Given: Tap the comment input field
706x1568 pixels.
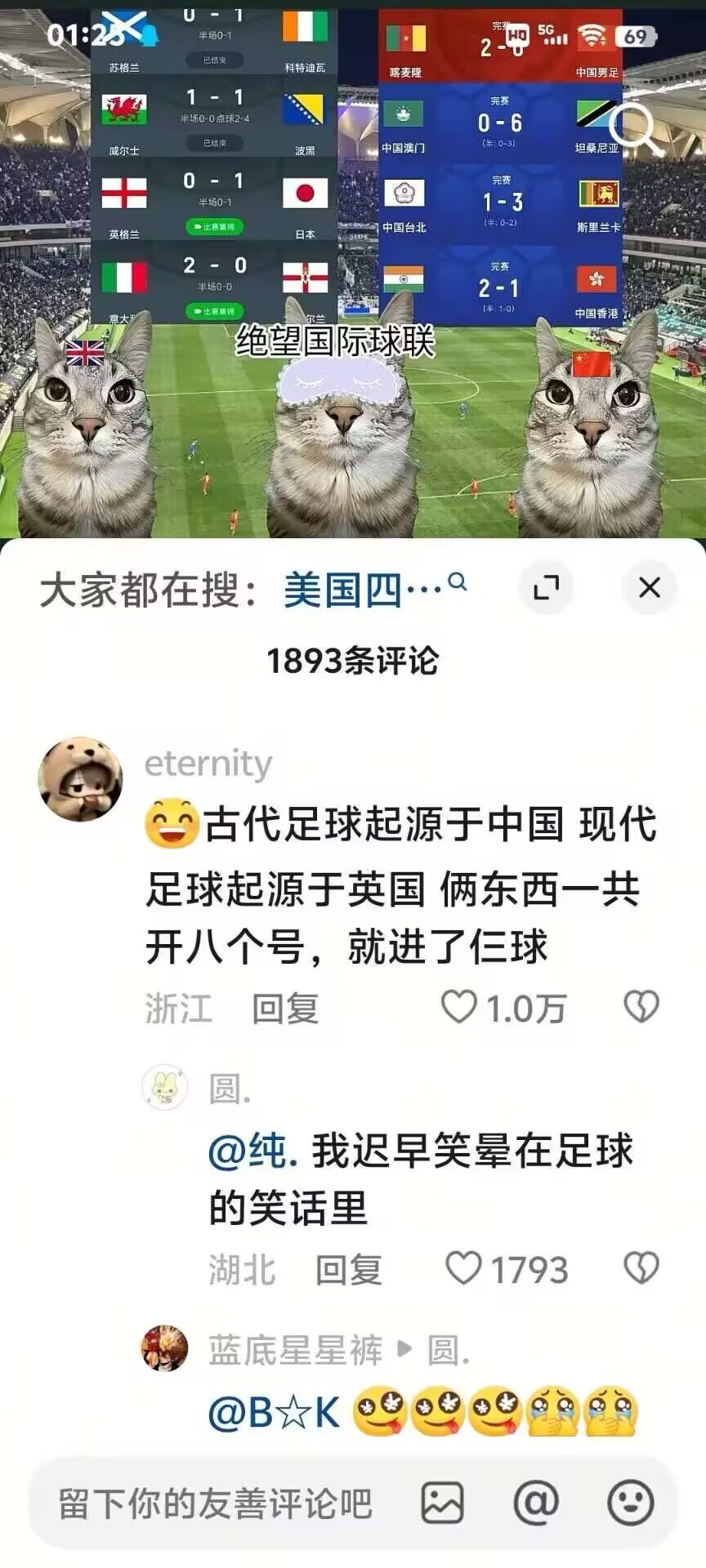Looking at the screenshot, I should point(217,1503).
